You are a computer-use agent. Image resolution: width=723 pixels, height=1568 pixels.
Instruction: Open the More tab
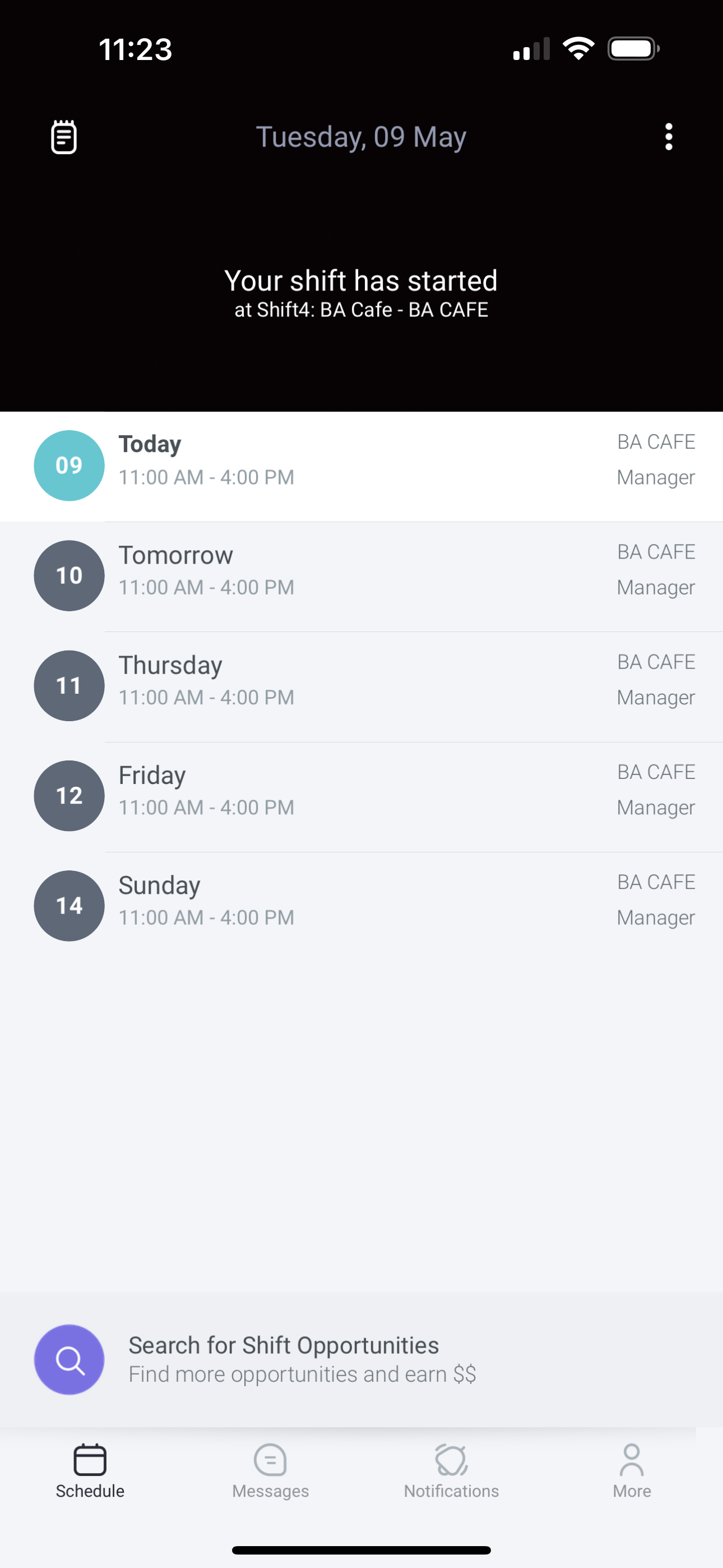coord(632,1470)
